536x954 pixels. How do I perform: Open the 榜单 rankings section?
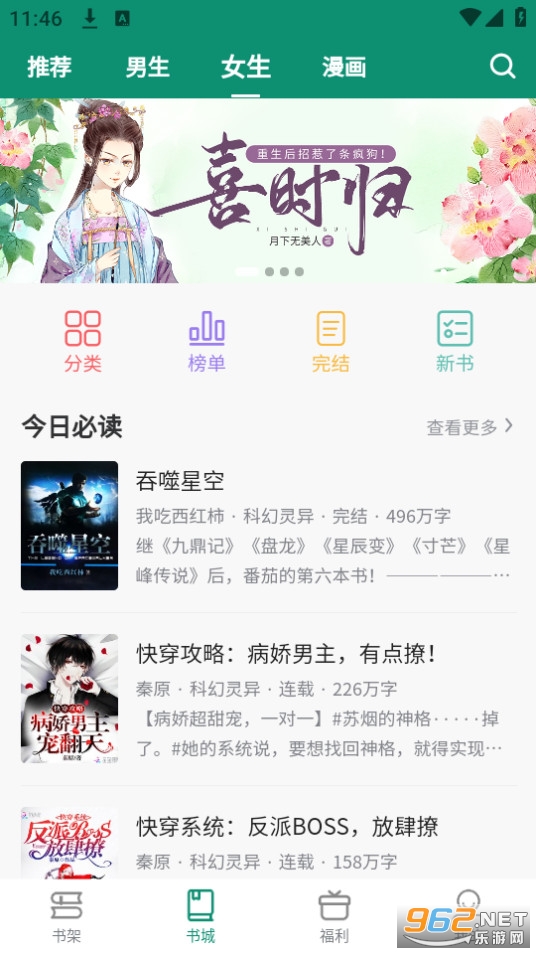pos(207,341)
